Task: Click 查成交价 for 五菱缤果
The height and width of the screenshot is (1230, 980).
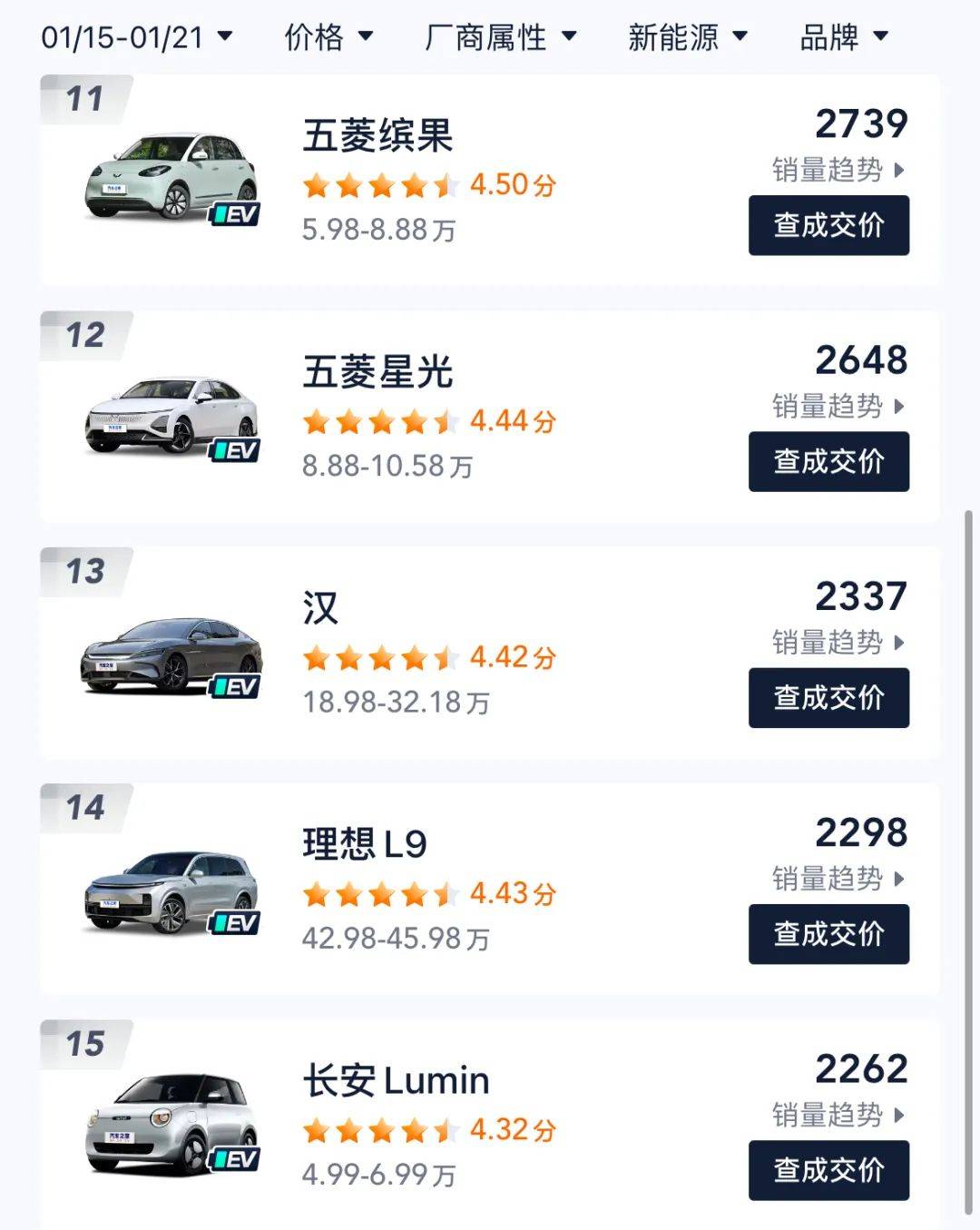Action: (x=828, y=224)
